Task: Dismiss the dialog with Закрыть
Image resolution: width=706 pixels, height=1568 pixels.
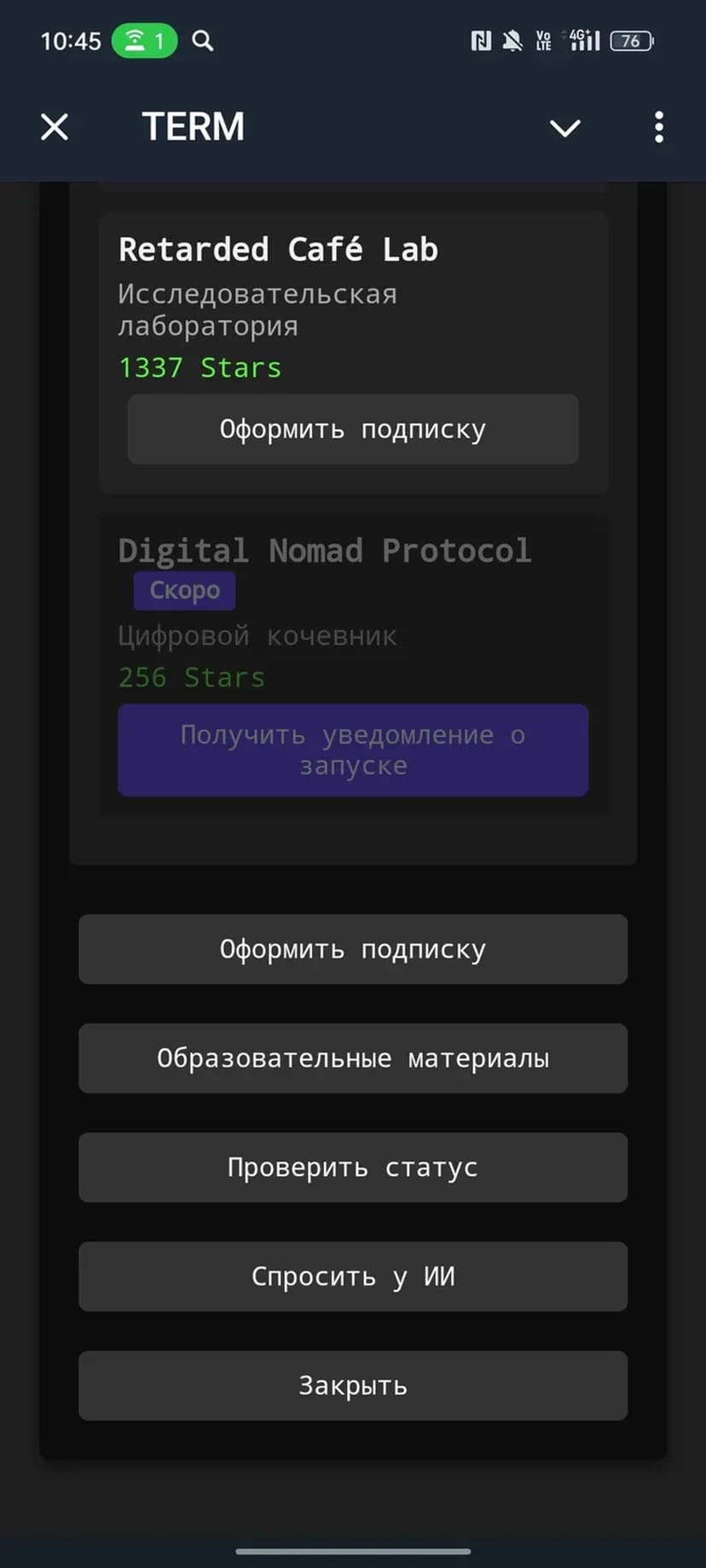Action: [x=353, y=1386]
